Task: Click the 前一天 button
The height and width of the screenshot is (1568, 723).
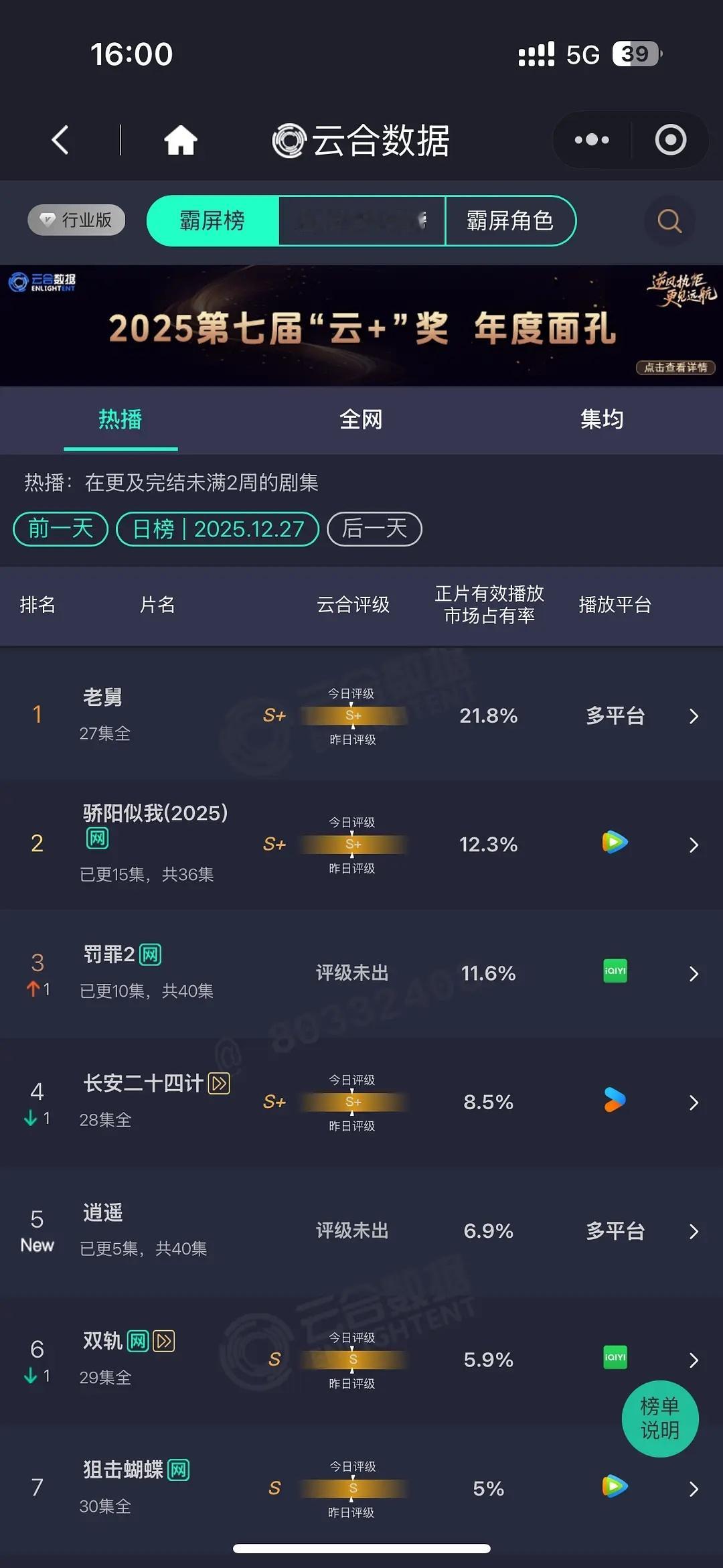Action: (x=60, y=528)
